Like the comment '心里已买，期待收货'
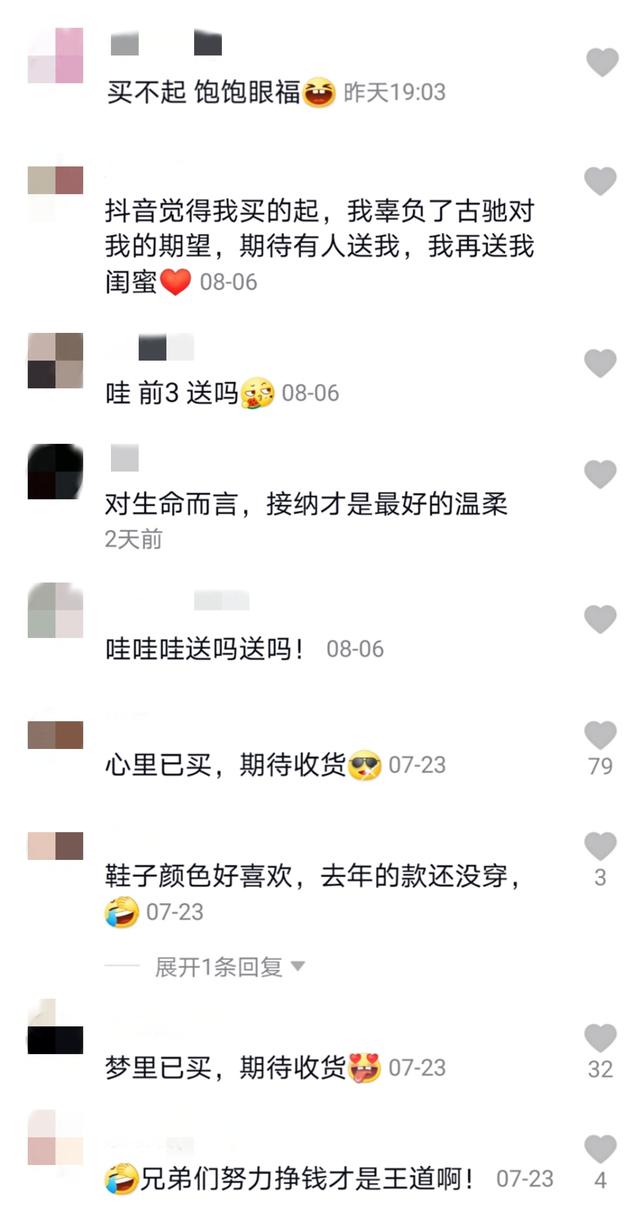The width and height of the screenshot is (640, 1209). (x=601, y=736)
